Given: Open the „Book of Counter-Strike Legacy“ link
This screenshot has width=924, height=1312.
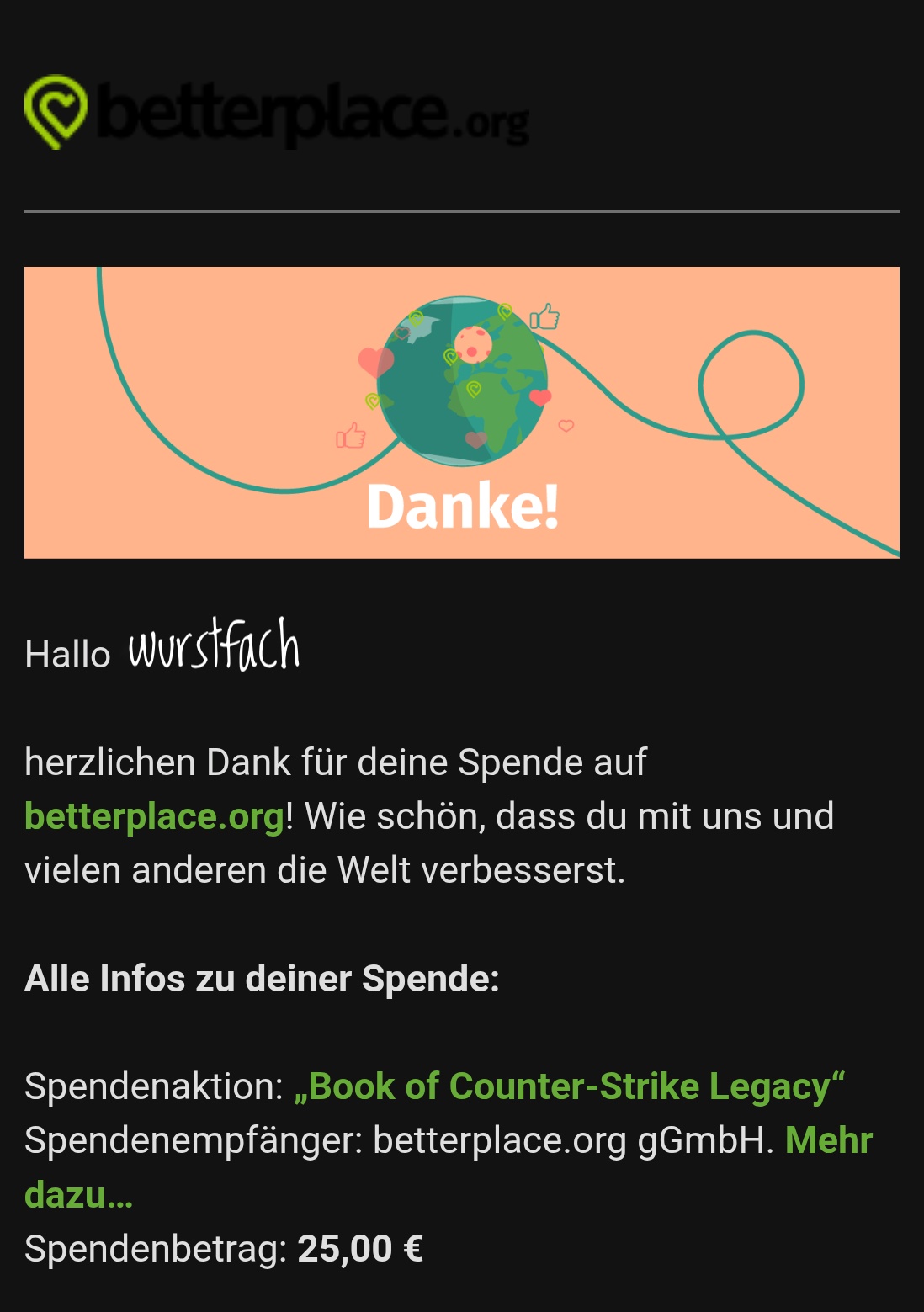Looking at the screenshot, I should (568, 1086).
